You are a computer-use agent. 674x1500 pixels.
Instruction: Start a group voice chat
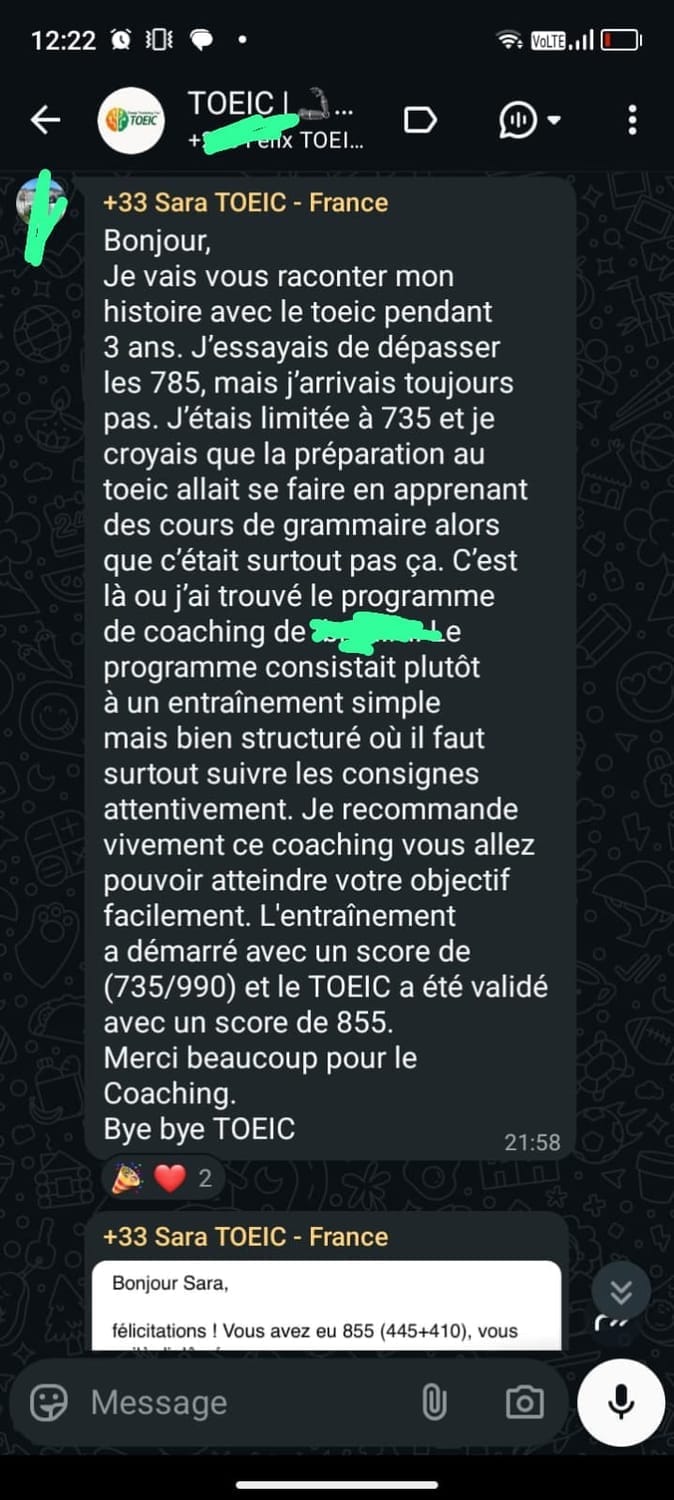click(x=529, y=121)
